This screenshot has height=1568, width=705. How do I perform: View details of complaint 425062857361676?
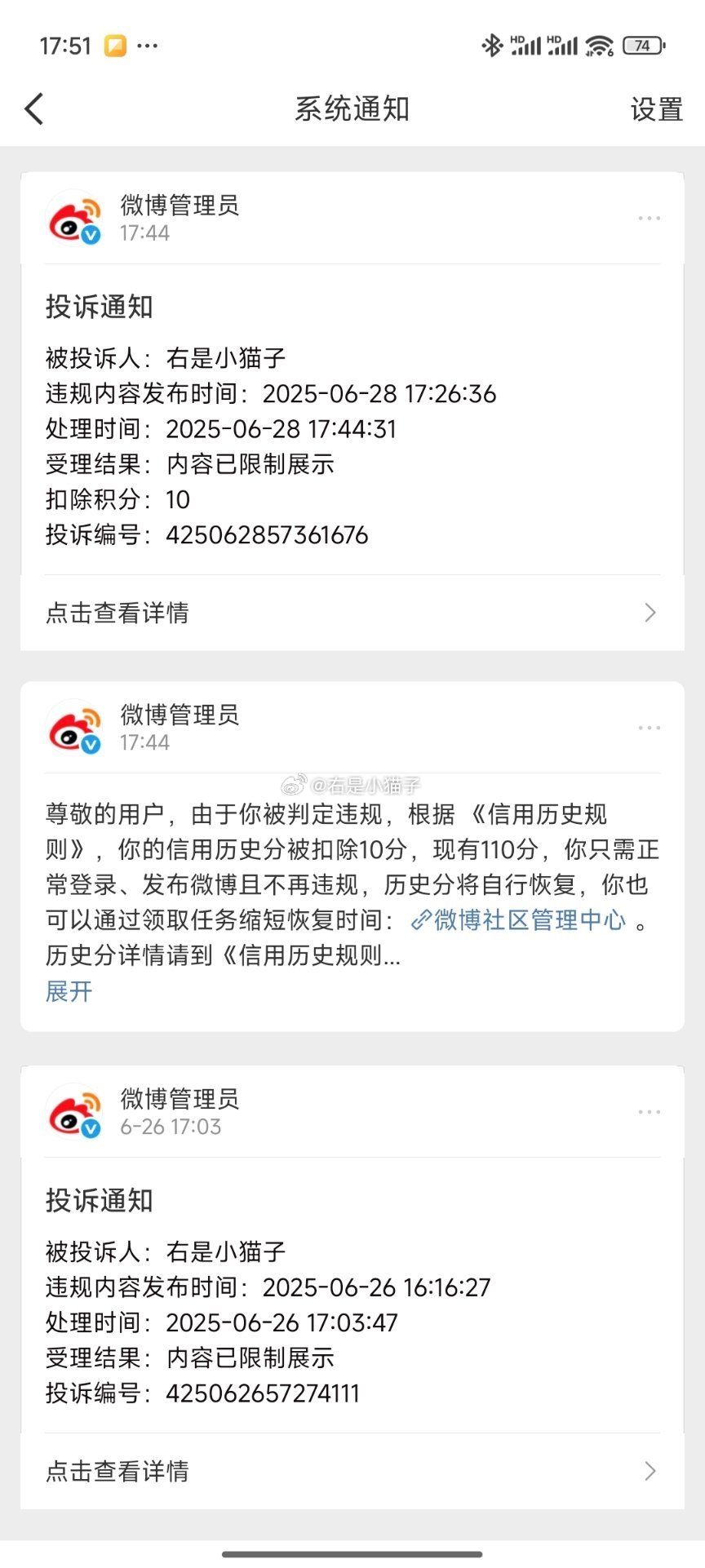(352, 613)
